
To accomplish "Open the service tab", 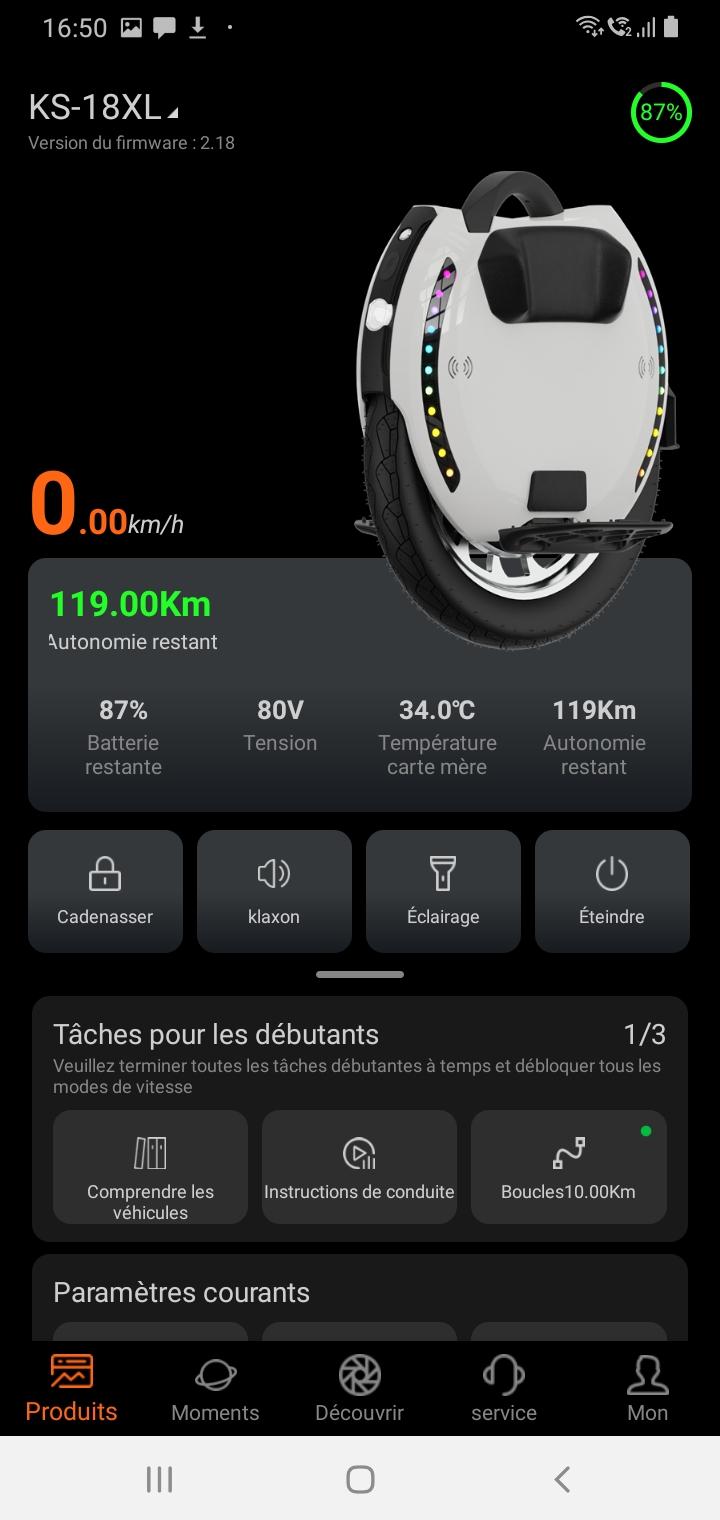I will (x=504, y=1389).
